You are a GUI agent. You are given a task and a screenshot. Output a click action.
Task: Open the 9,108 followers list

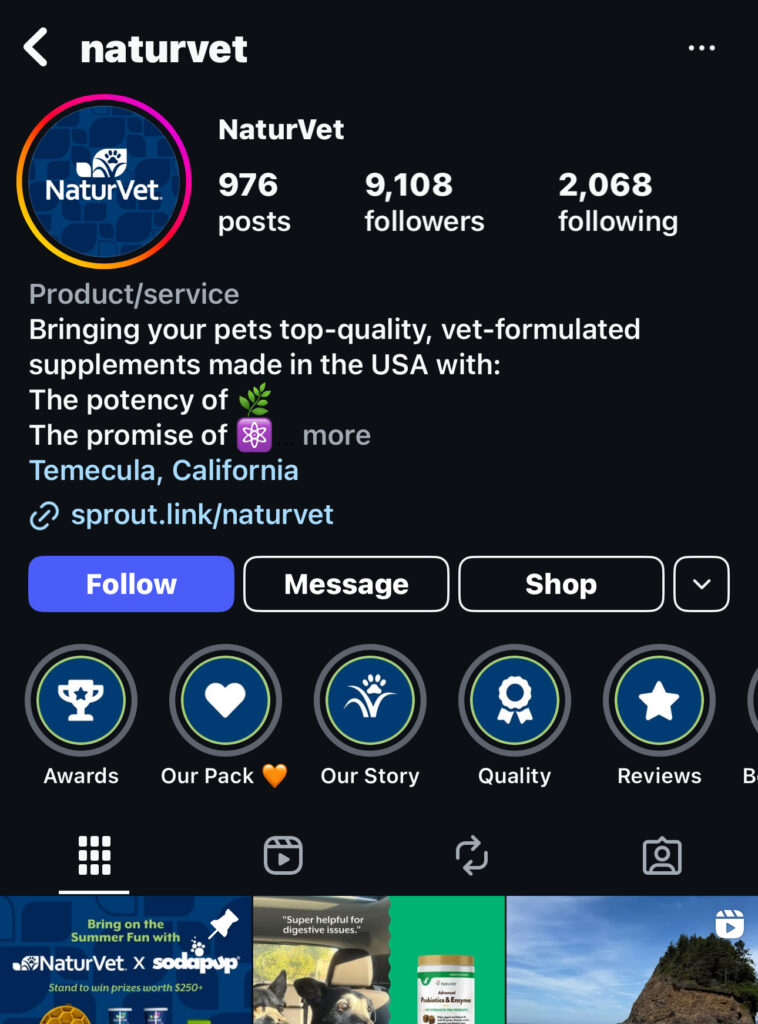[424, 201]
